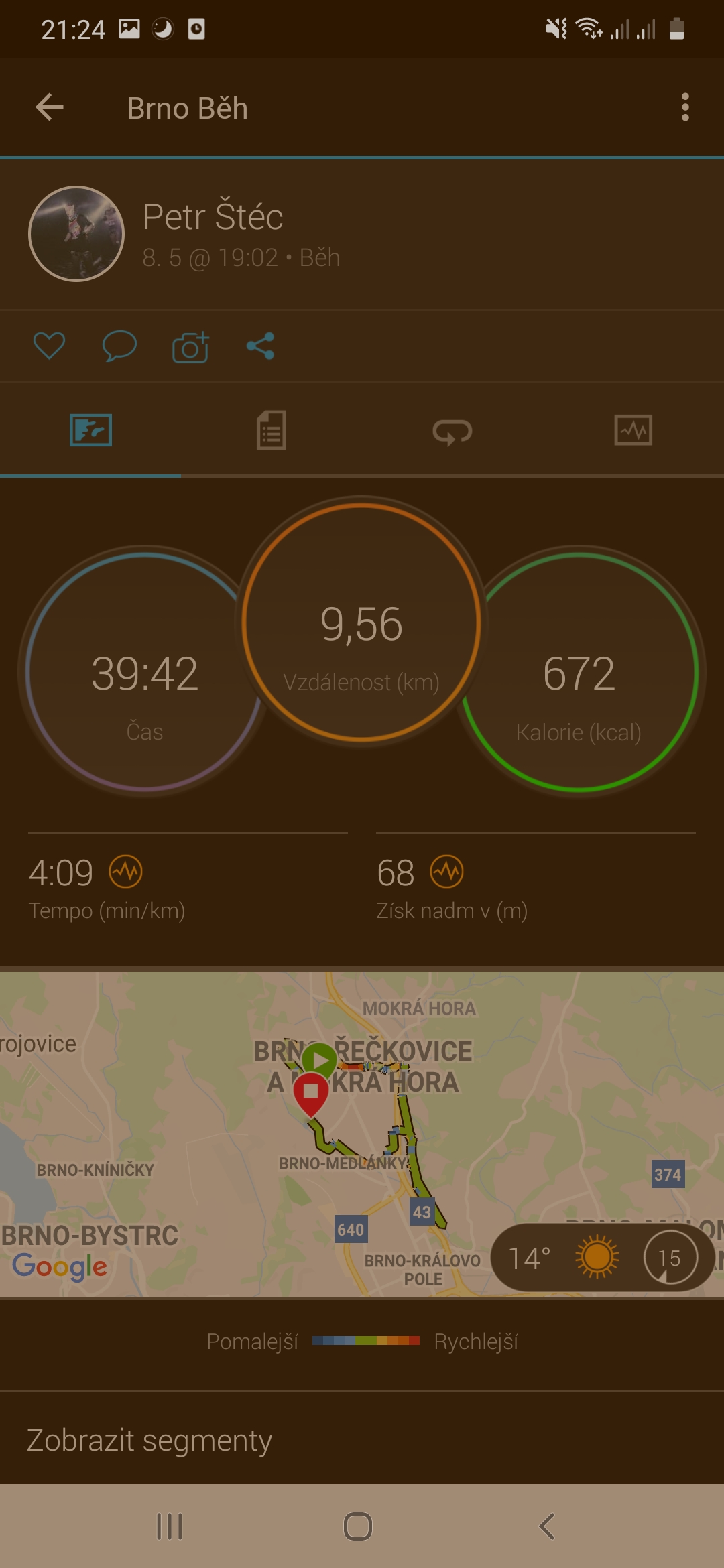Switch to the stats details tab
The height and width of the screenshot is (1568, 724).
pos(271,430)
